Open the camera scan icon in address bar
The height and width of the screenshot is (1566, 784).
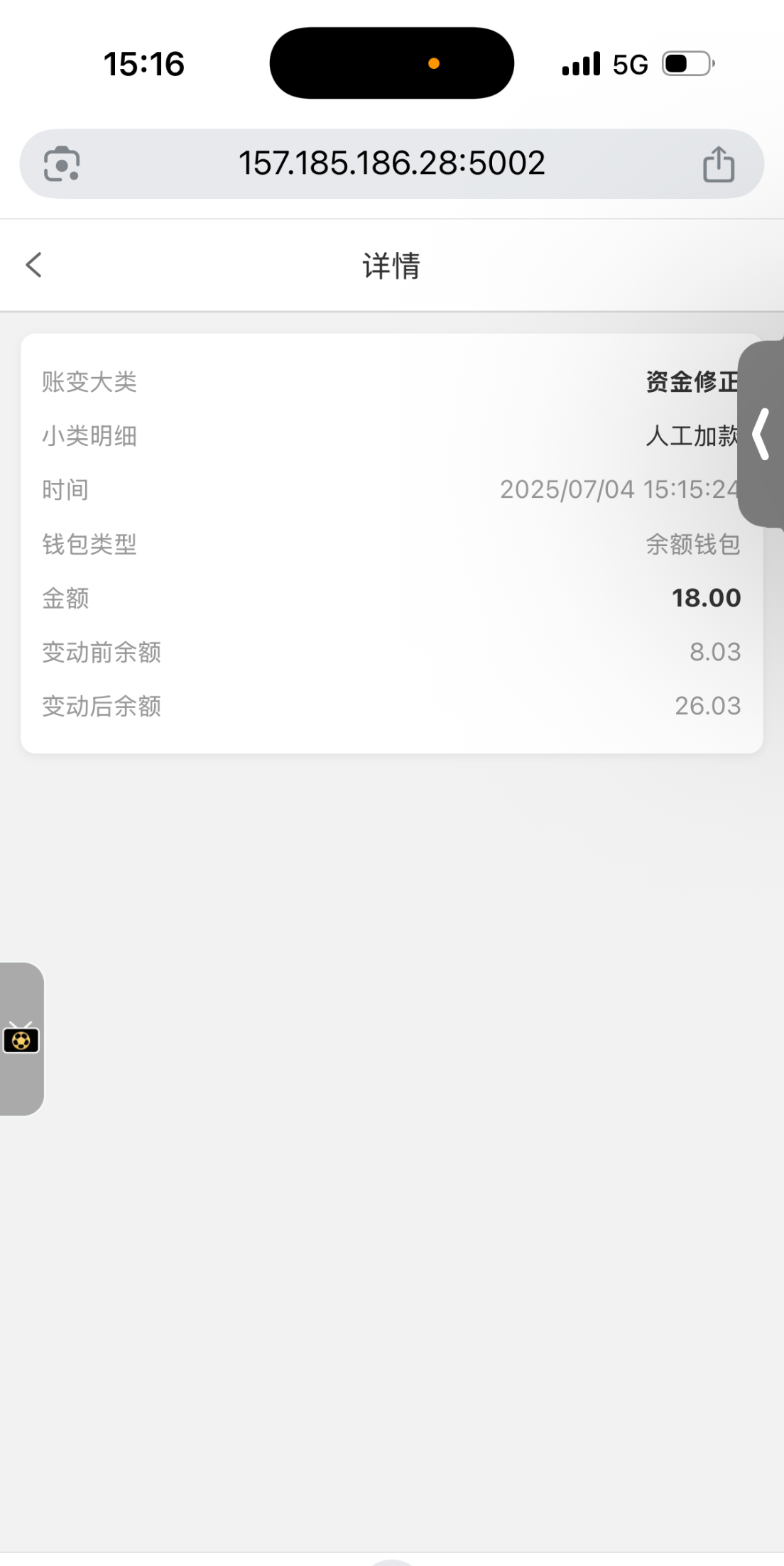click(62, 164)
